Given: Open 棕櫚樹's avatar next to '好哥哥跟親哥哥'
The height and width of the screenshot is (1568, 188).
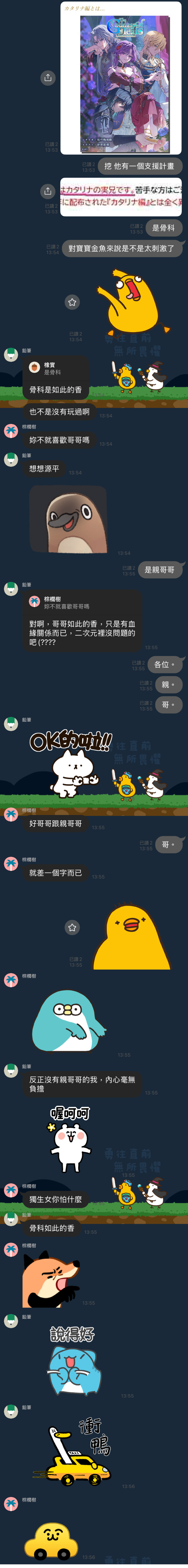Looking at the screenshot, I should click(10, 814).
